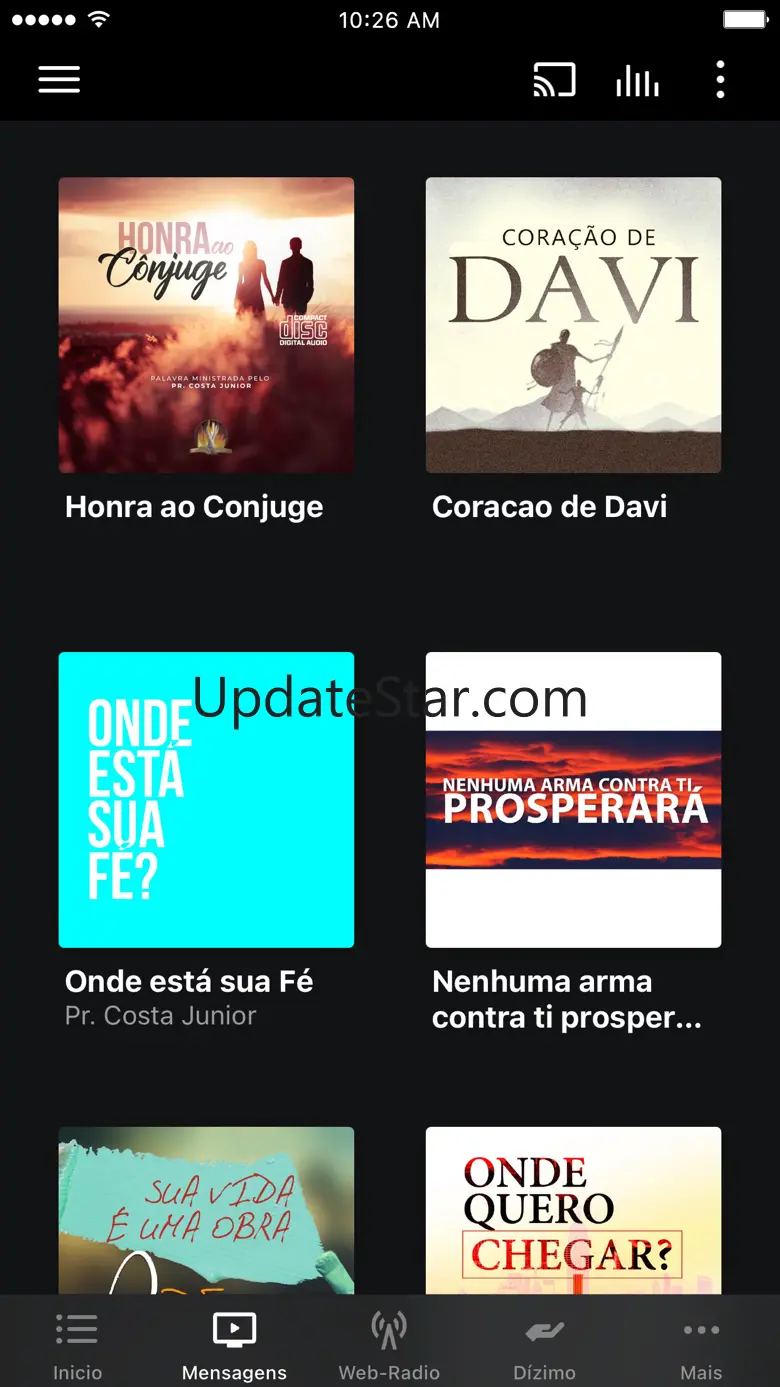Open the Coracao de Davi message

573,325
